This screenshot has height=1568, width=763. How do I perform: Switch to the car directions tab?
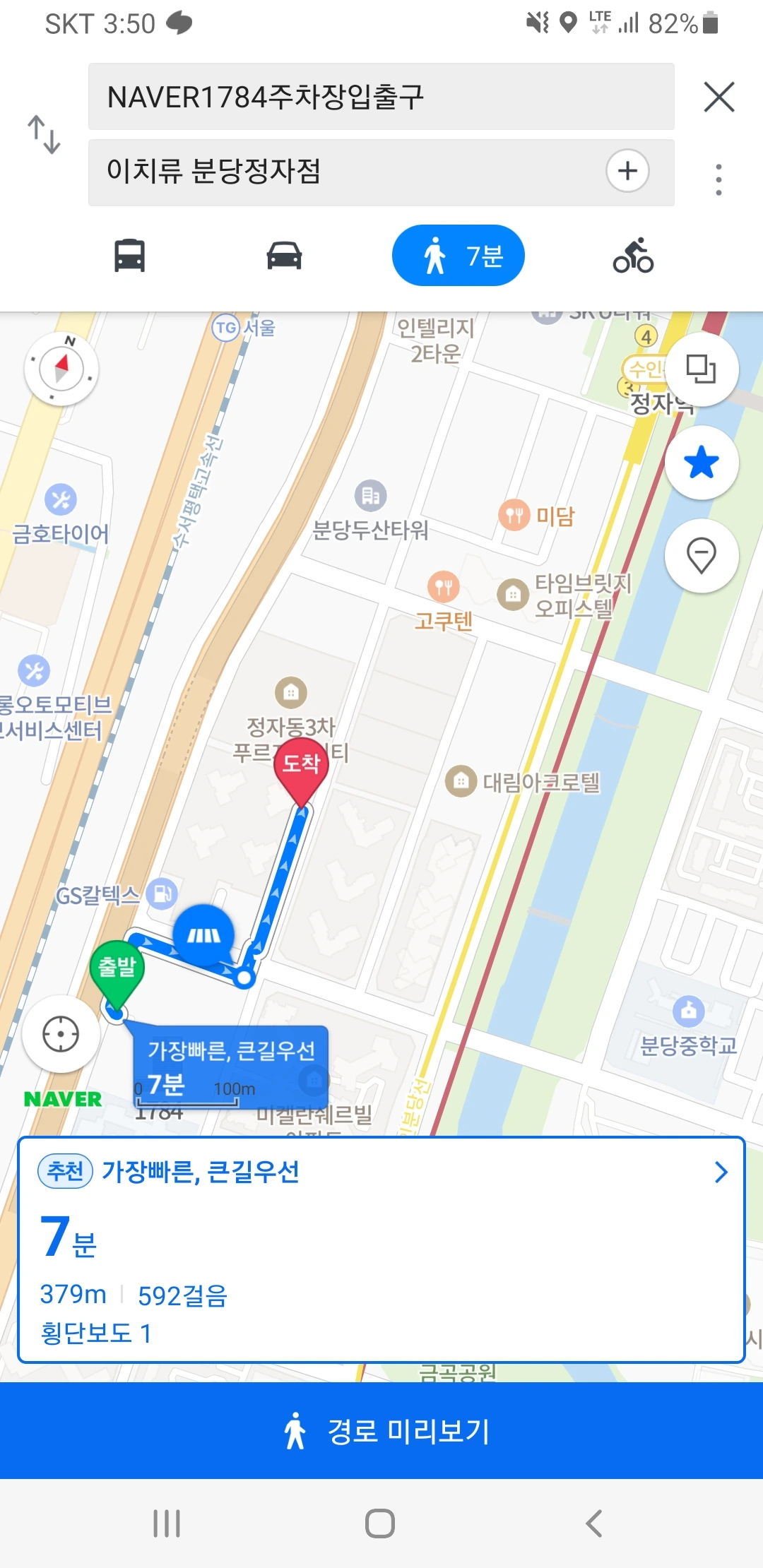pos(284,255)
